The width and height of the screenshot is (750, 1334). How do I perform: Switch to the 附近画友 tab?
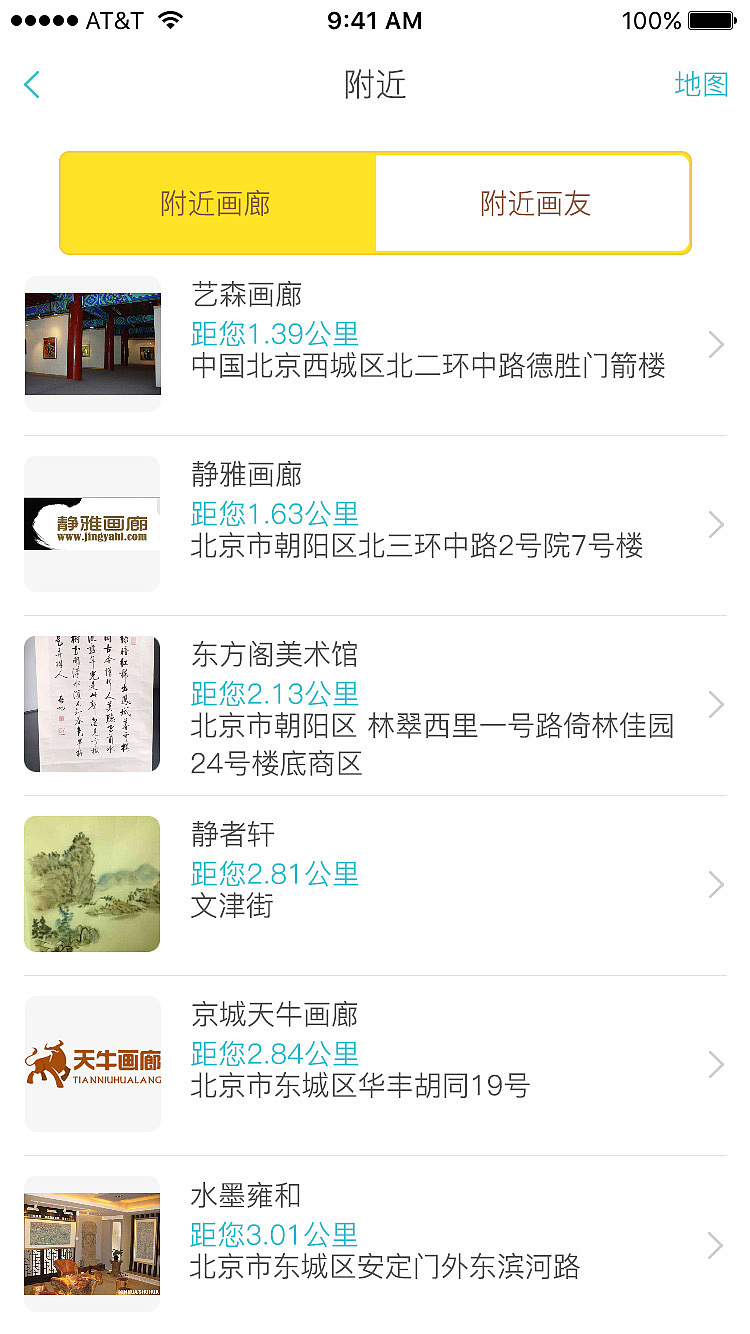[532, 203]
